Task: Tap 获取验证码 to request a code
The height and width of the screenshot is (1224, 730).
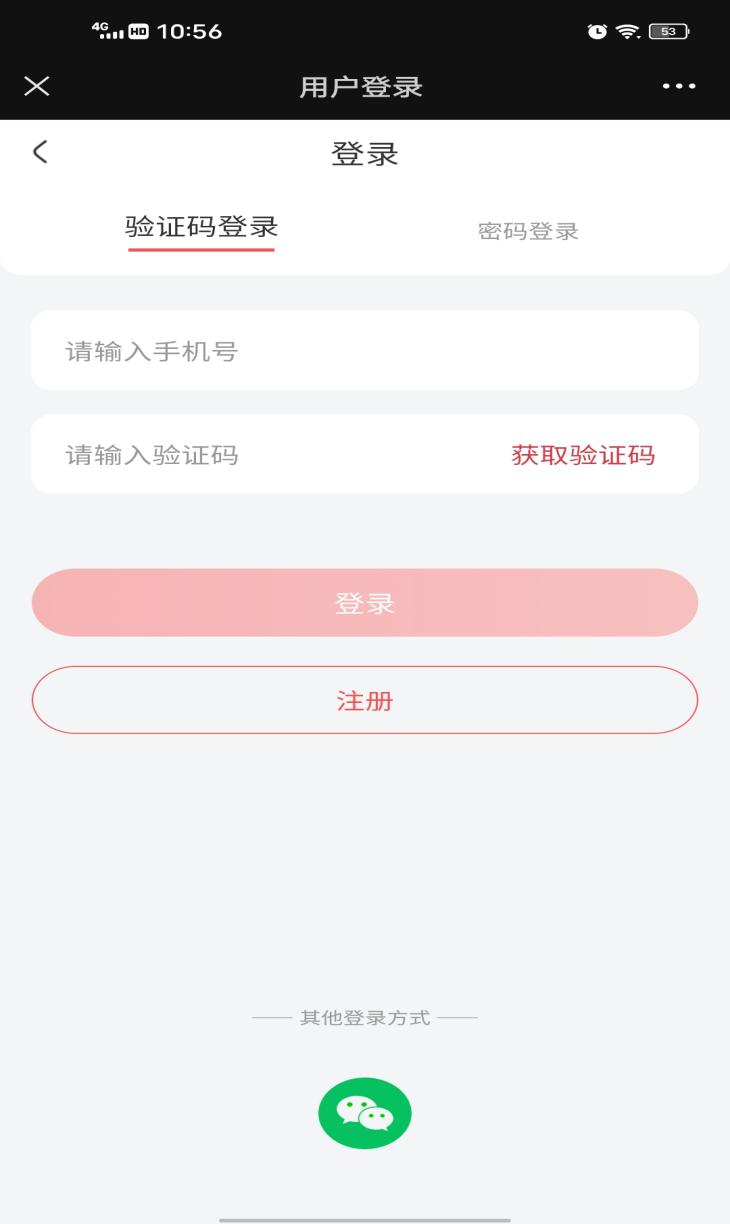Action: point(583,455)
